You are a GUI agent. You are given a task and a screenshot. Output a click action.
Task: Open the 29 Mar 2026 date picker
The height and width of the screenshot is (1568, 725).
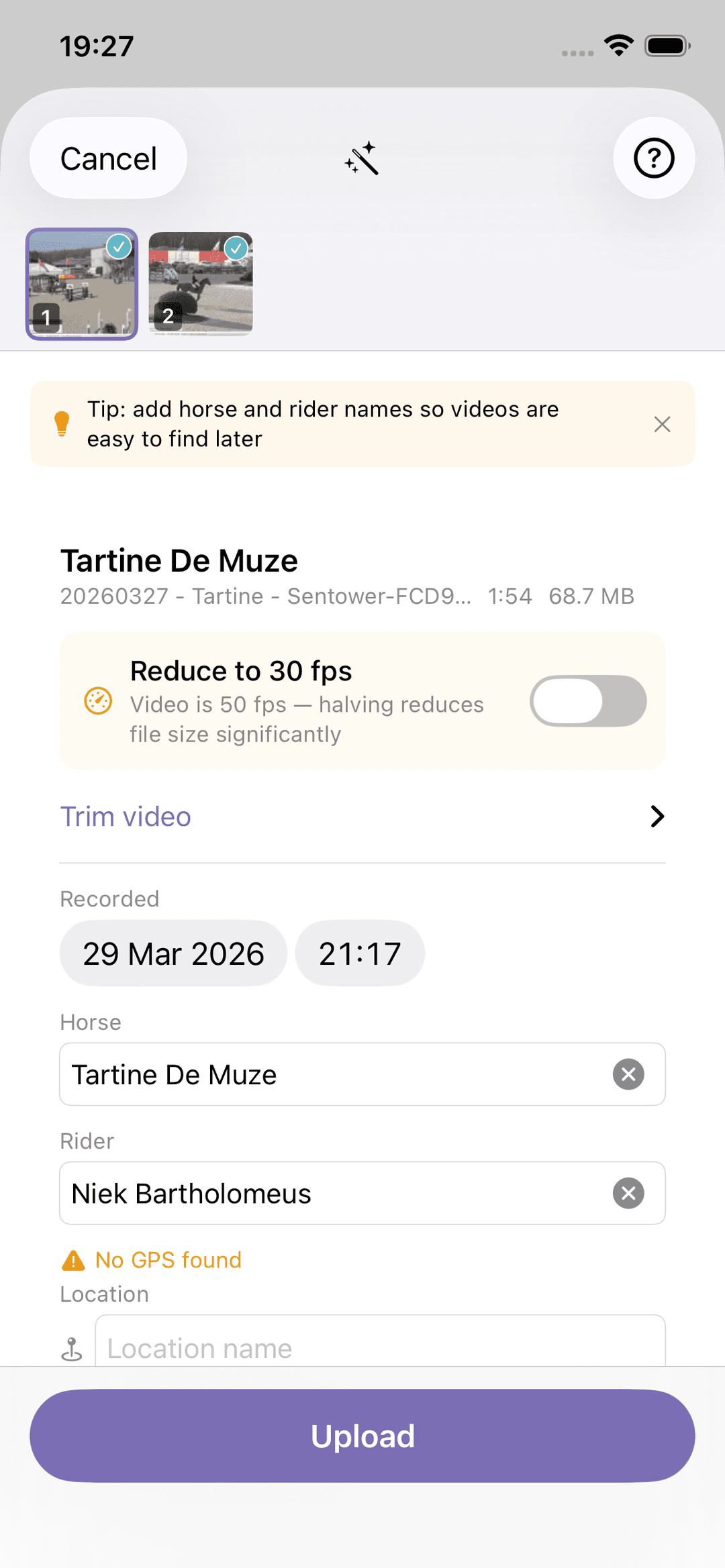tap(173, 953)
